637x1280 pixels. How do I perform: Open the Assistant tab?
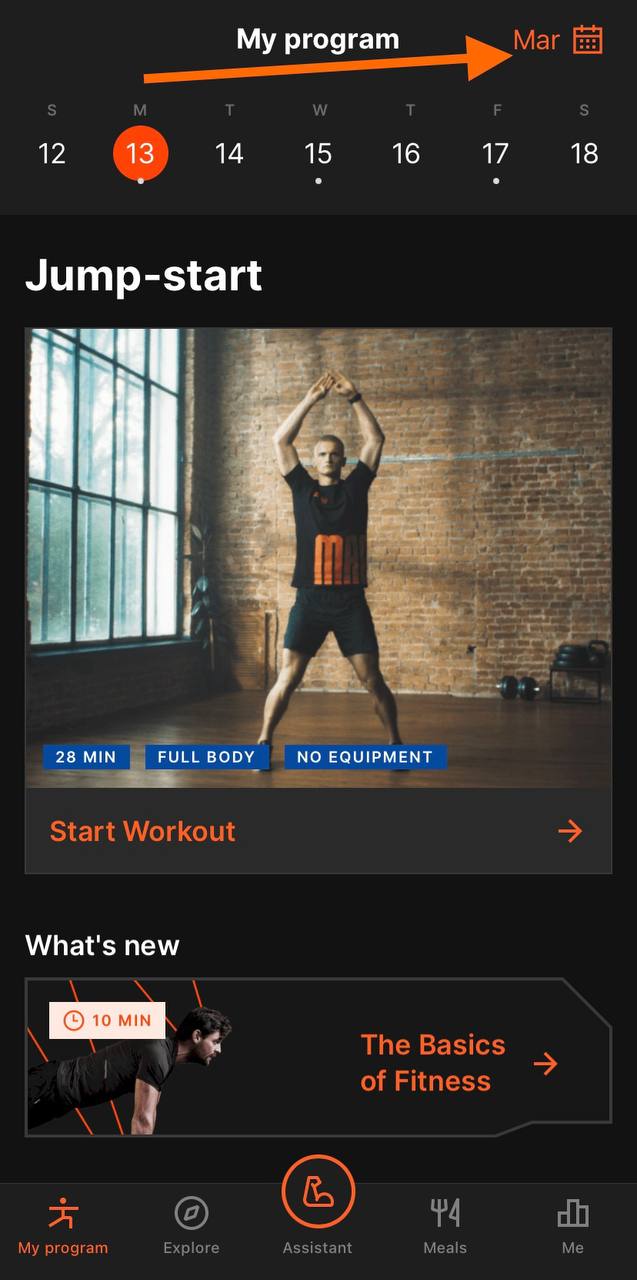click(x=318, y=1204)
